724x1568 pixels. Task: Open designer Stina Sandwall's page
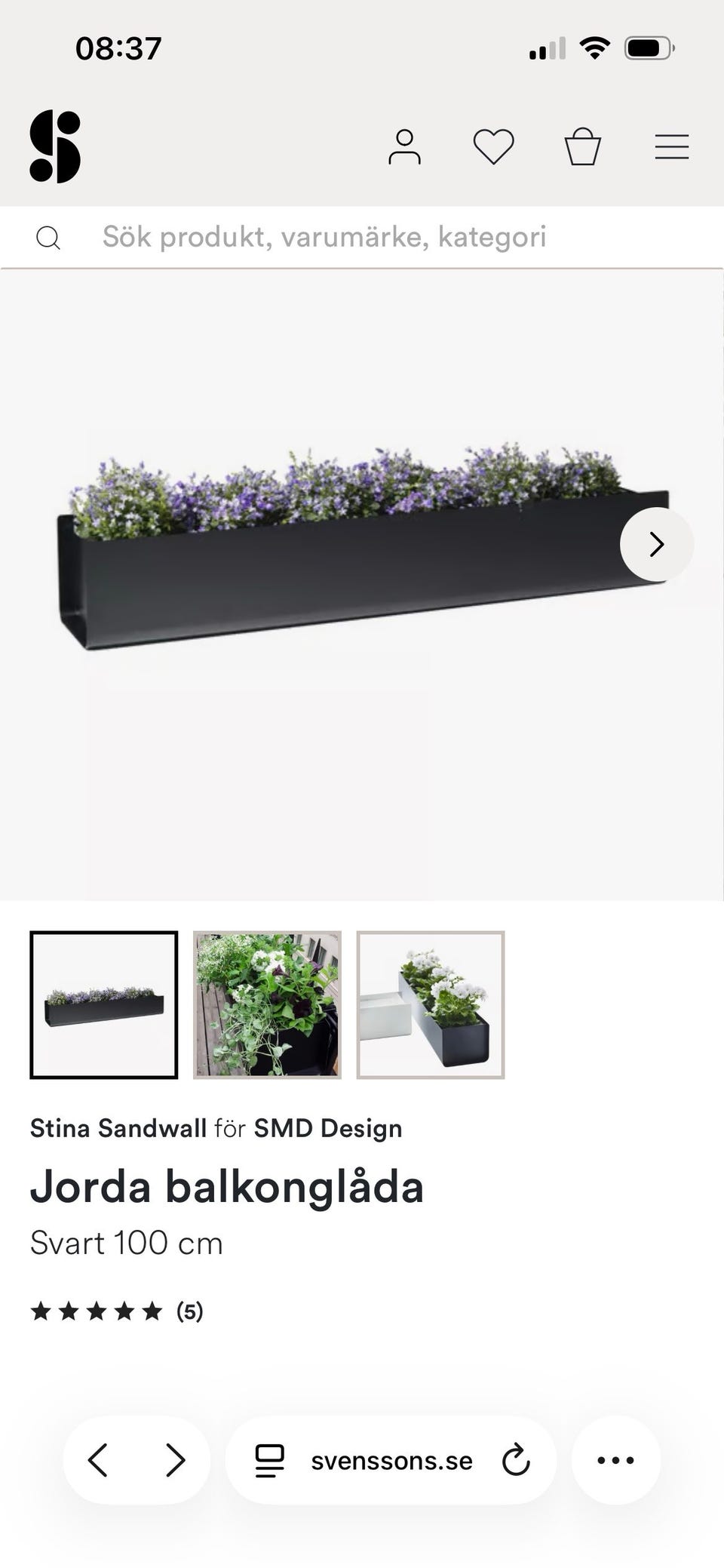[118, 1128]
